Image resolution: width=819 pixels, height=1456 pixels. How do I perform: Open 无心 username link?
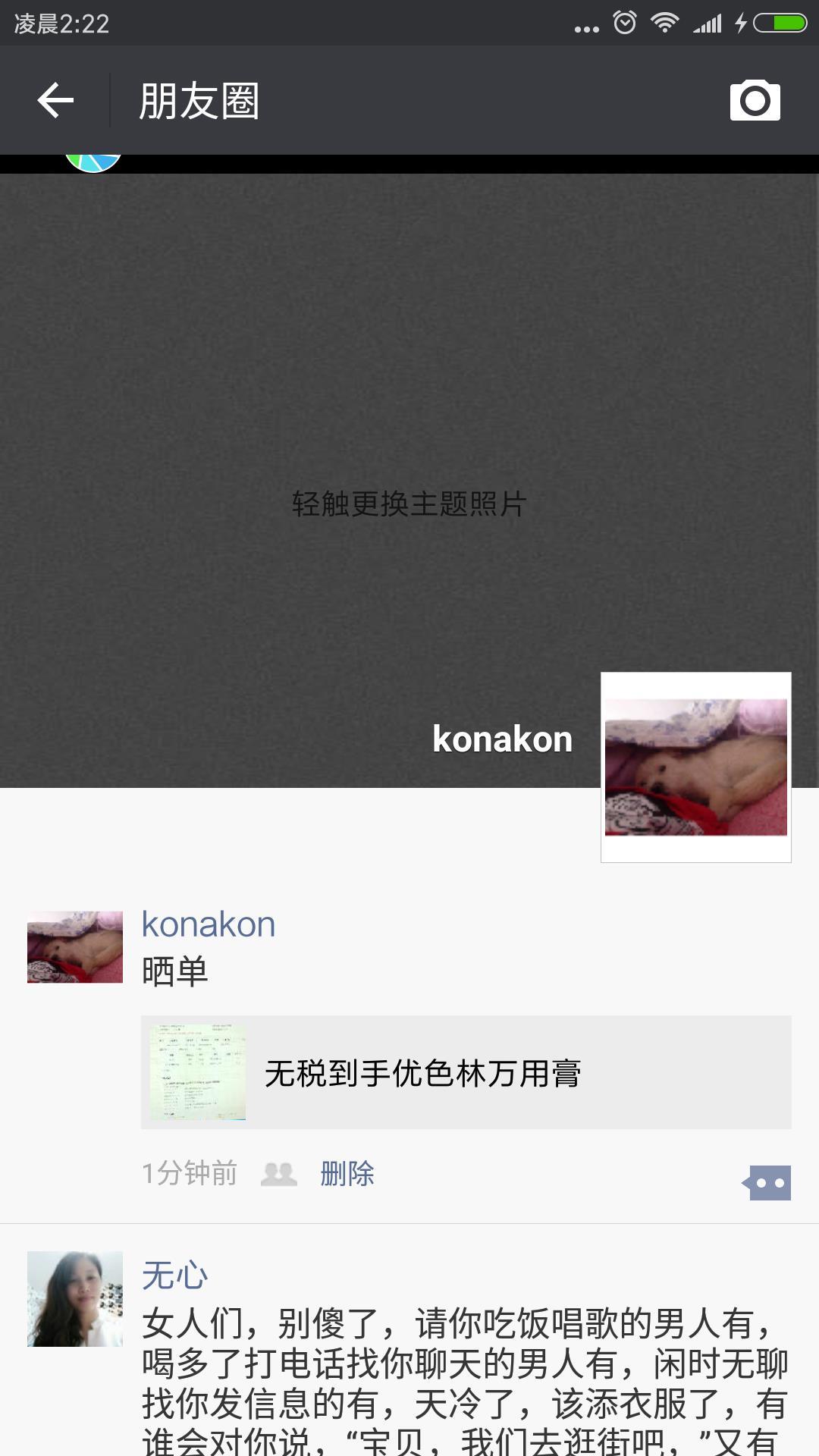coord(174,1275)
